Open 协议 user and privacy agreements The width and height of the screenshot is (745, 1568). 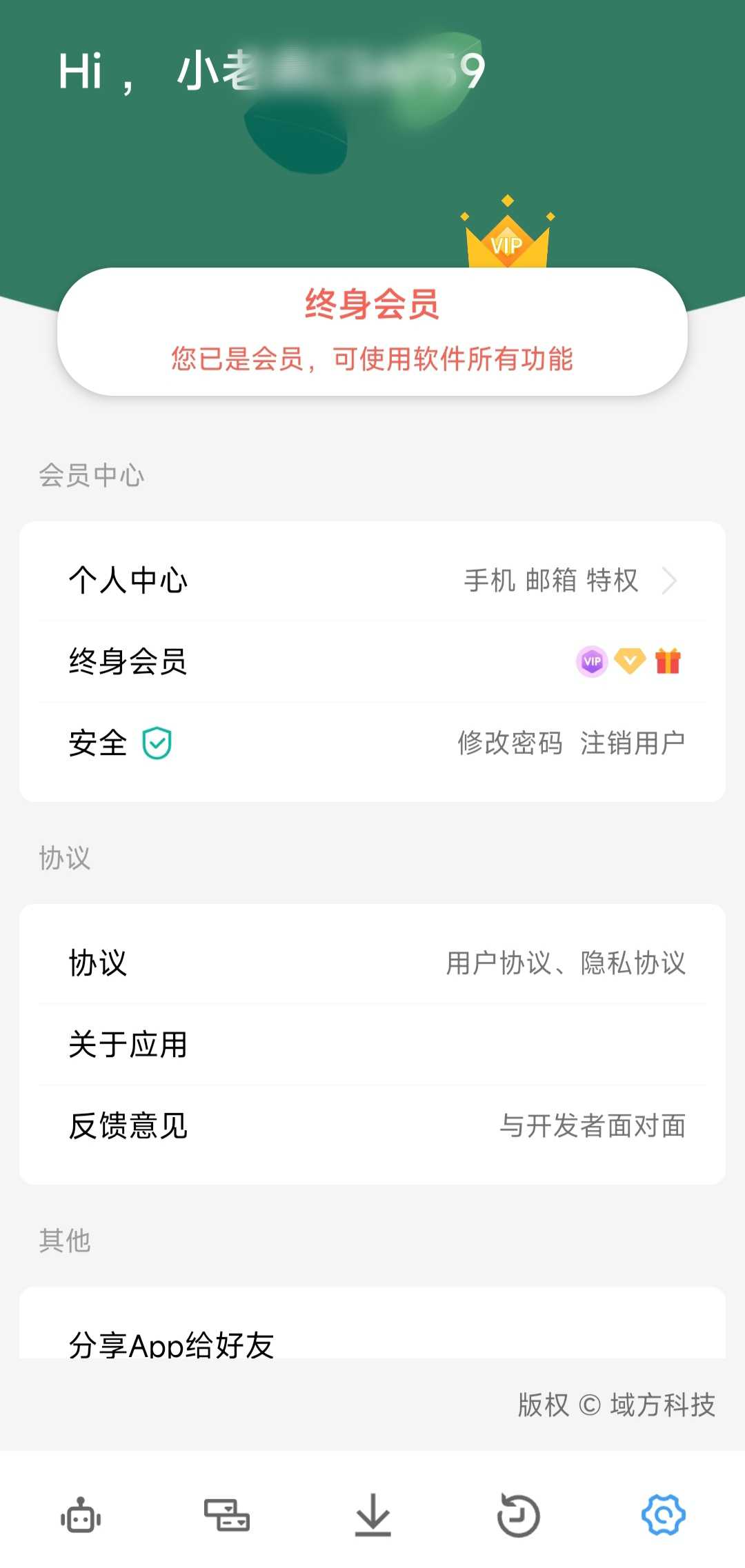coord(372,963)
